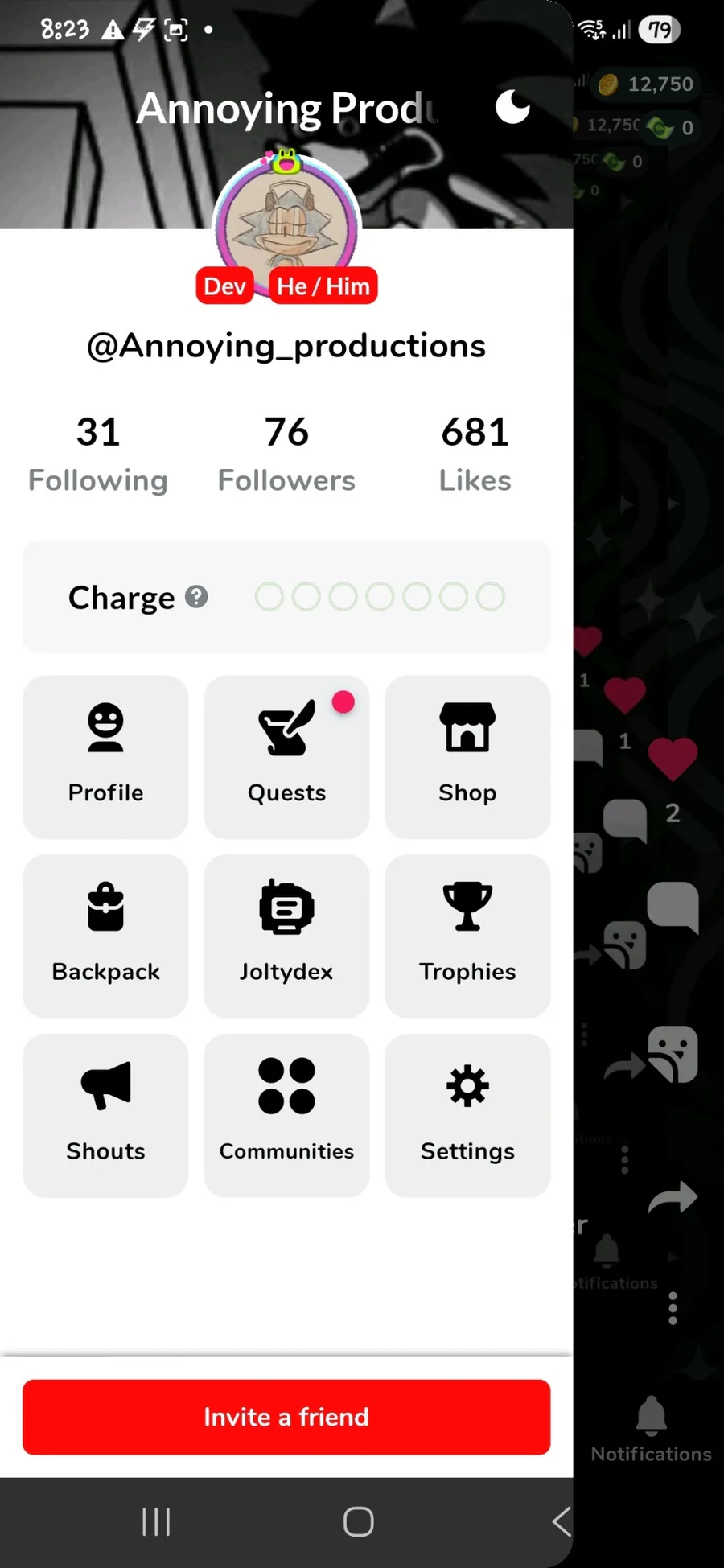Browse Communities
The image size is (724, 1568).
[286, 1115]
